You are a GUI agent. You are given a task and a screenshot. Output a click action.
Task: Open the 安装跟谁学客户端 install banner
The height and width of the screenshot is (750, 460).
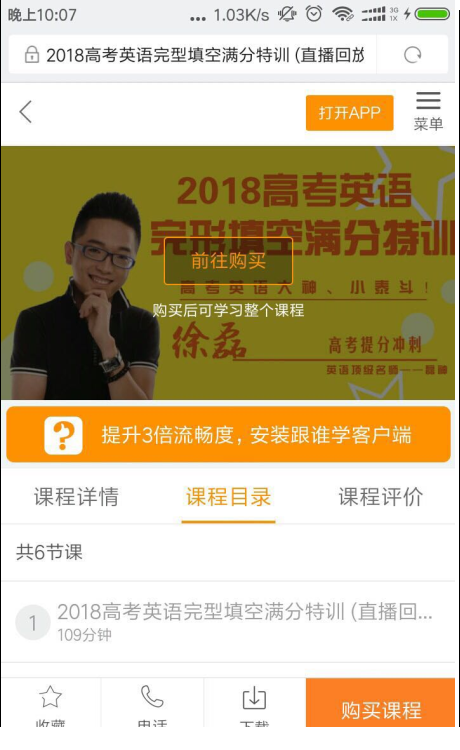[x=229, y=434]
